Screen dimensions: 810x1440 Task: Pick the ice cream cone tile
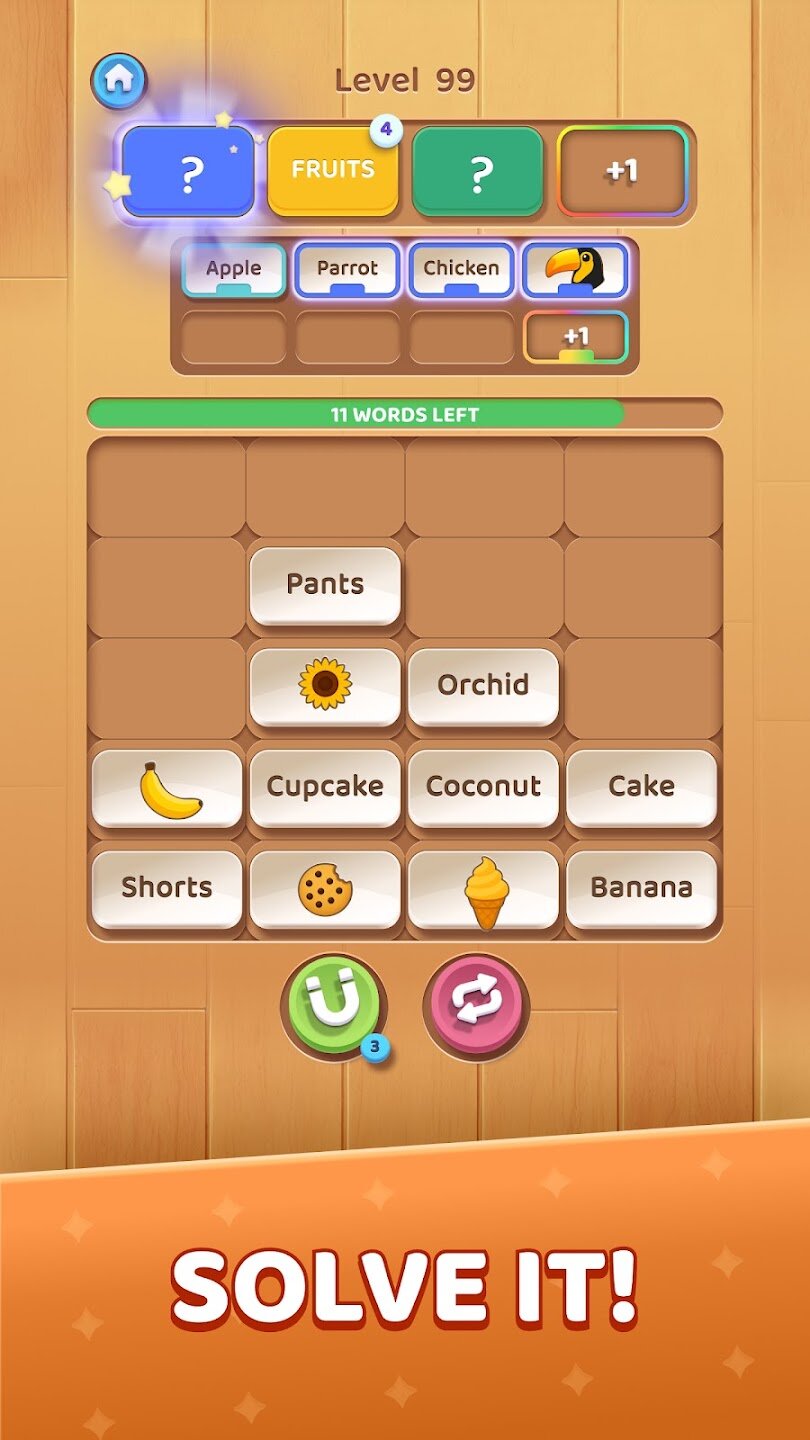coord(483,888)
